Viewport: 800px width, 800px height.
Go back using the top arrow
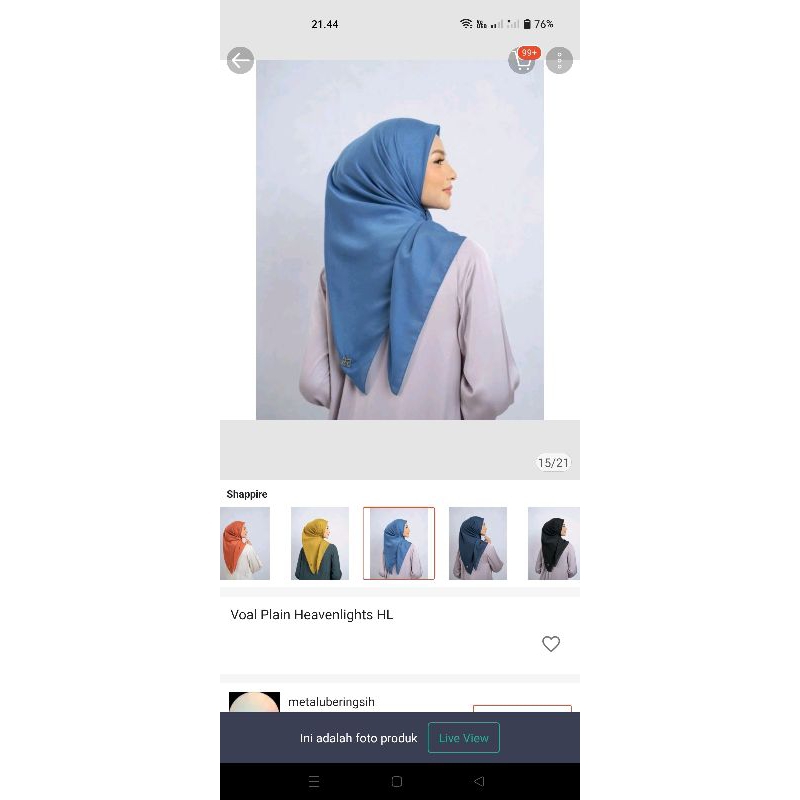click(x=240, y=61)
